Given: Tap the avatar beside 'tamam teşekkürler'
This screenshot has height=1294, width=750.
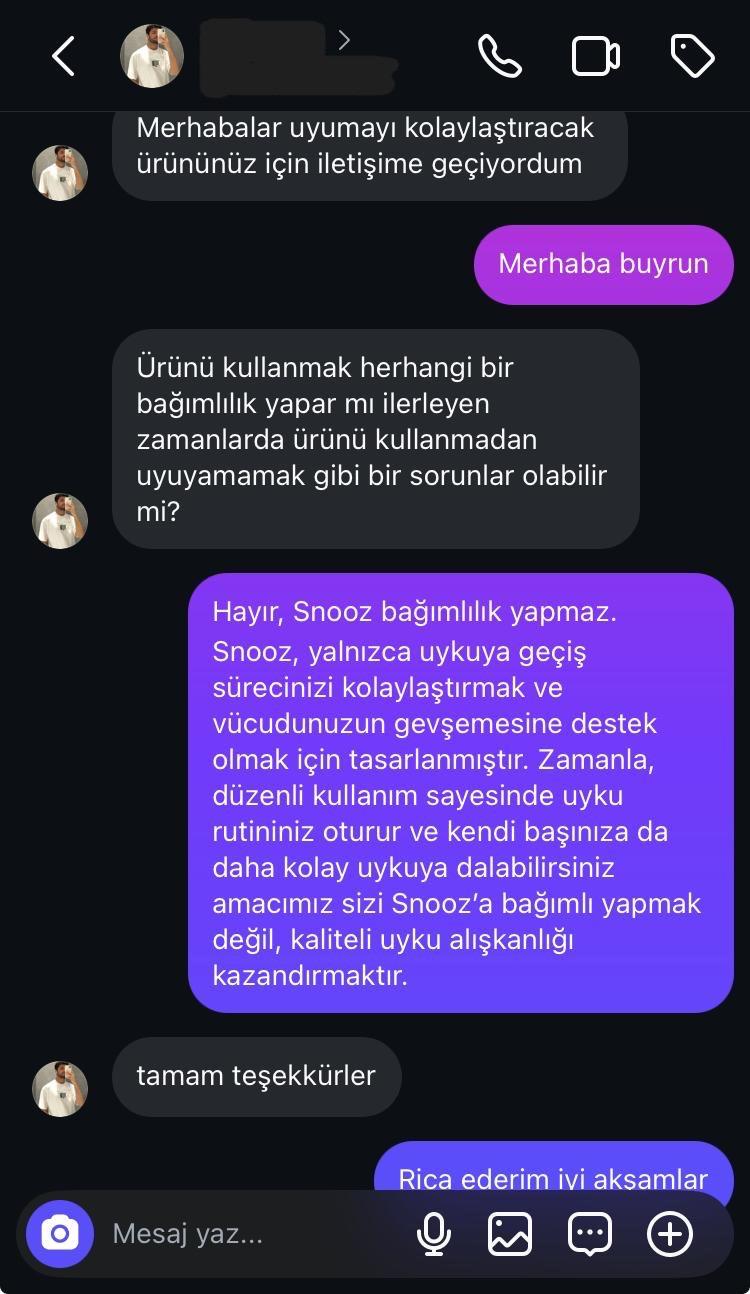Looking at the screenshot, I should click(60, 1089).
